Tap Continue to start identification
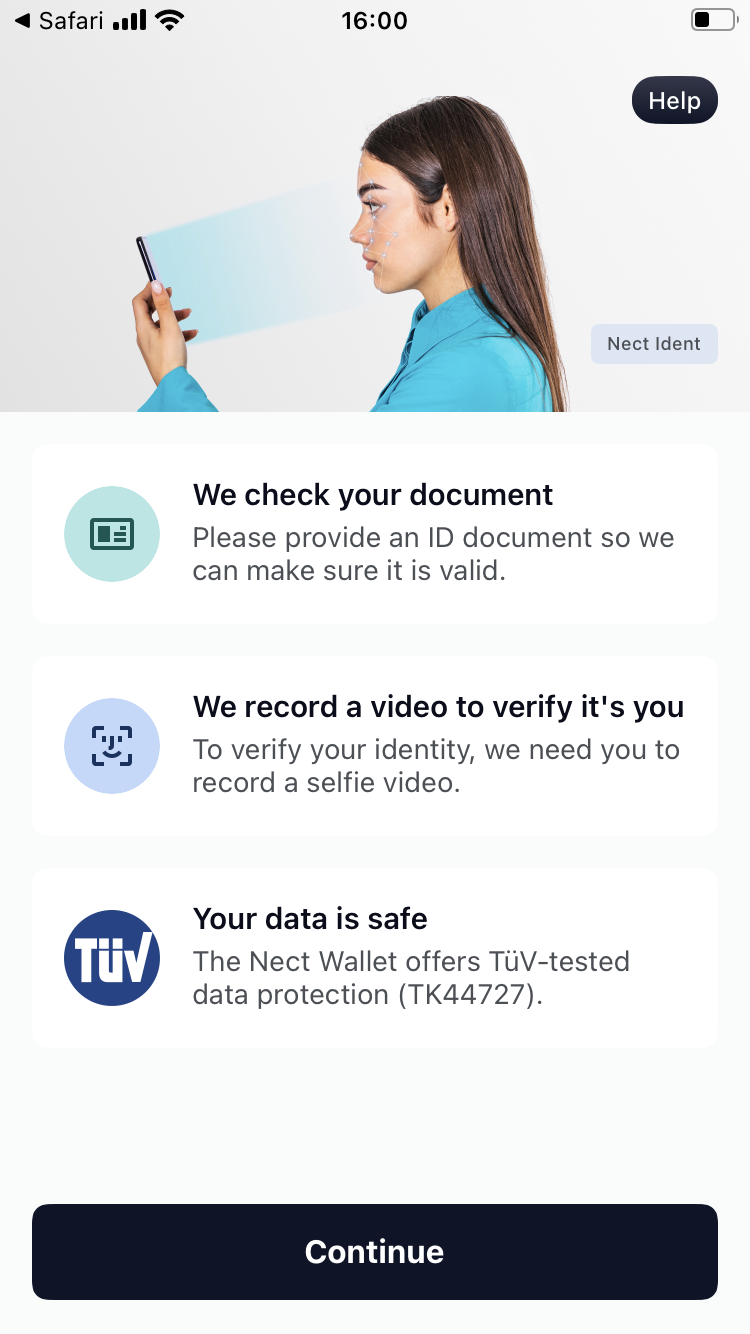Viewport: 750px width, 1334px height. [x=375, y=1252]
